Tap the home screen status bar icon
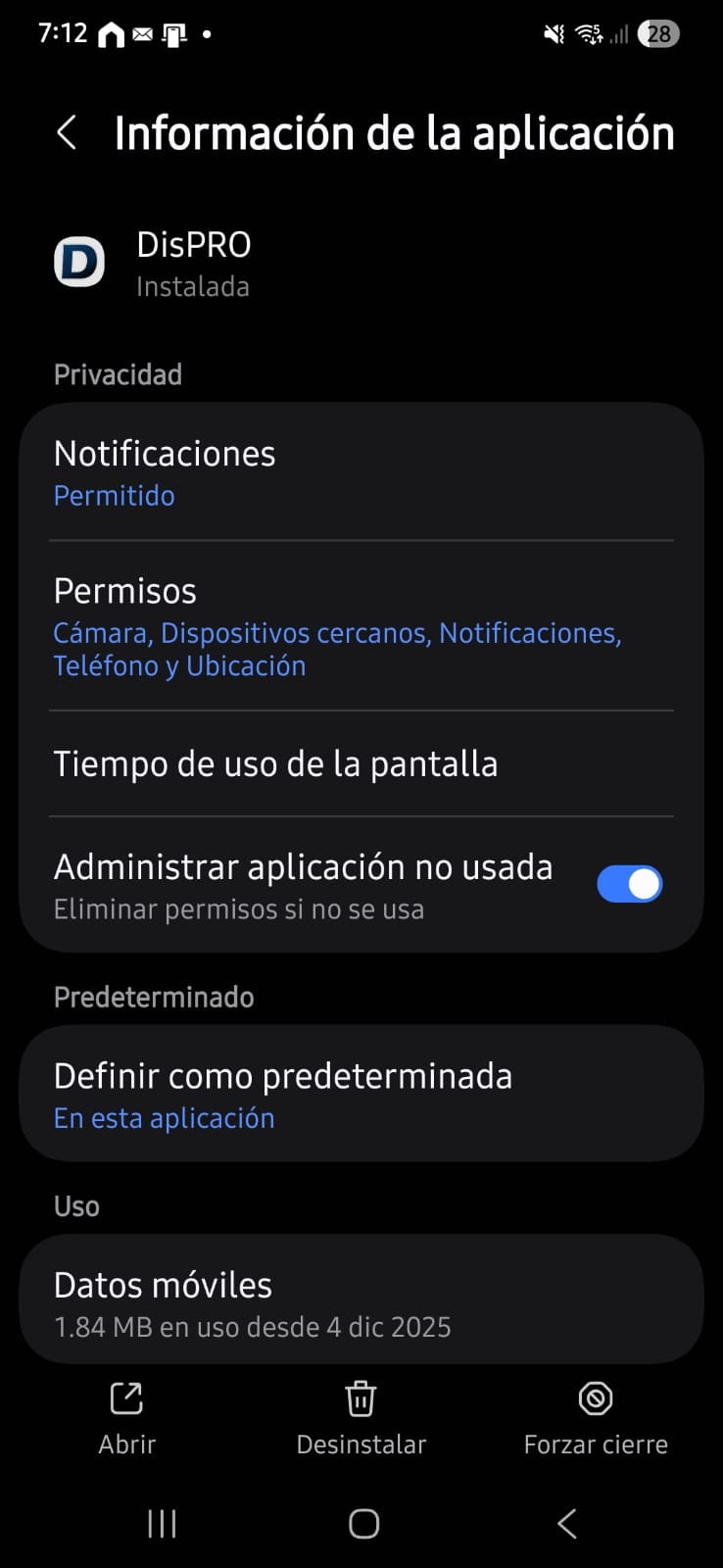This screenshot has height=1568, width=723. click(112, 35)
